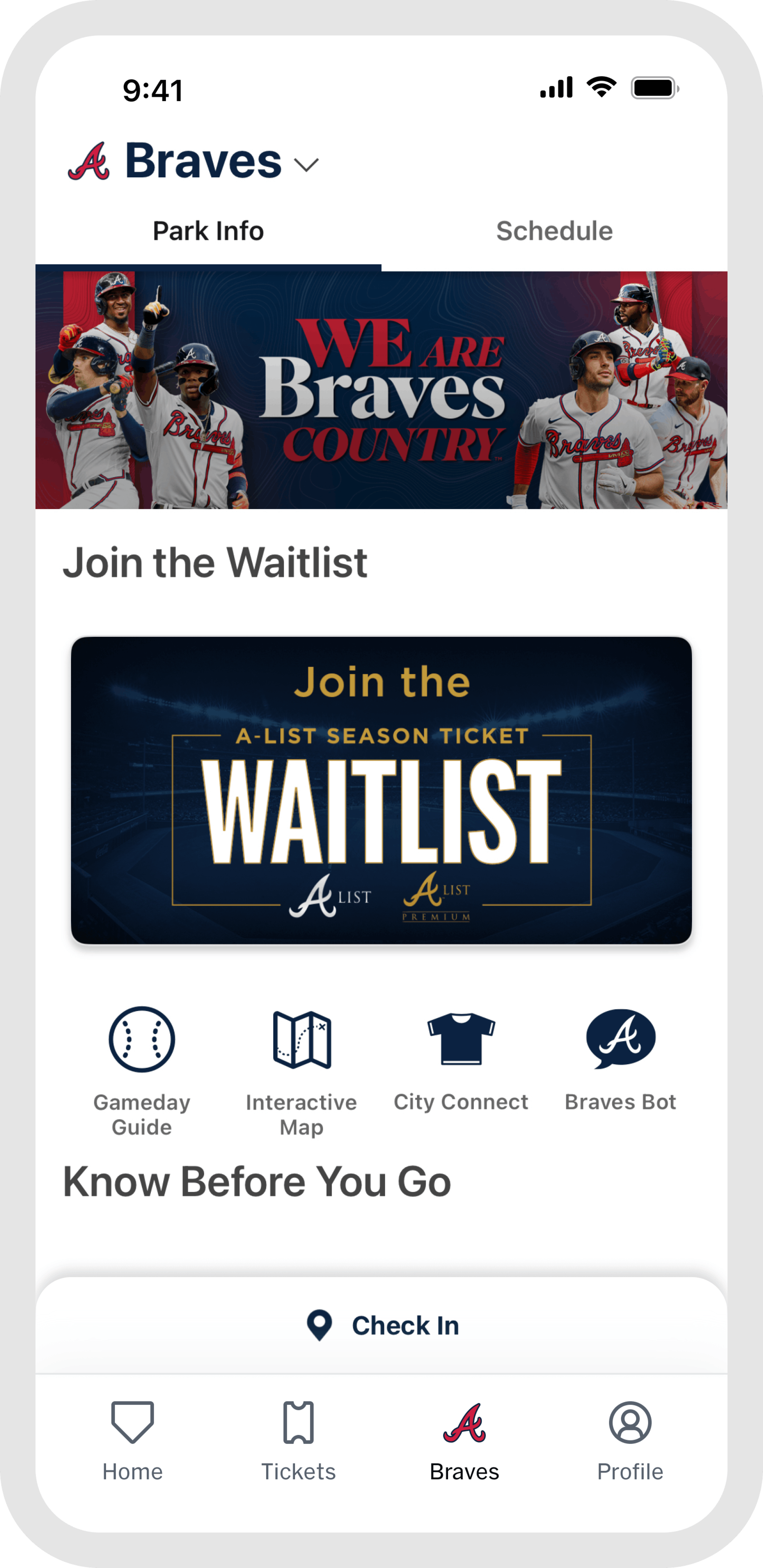The width and height of the screenshot is (763, 1568).
Task: Switch to the Schedule tab
Action: click(554, 231)
